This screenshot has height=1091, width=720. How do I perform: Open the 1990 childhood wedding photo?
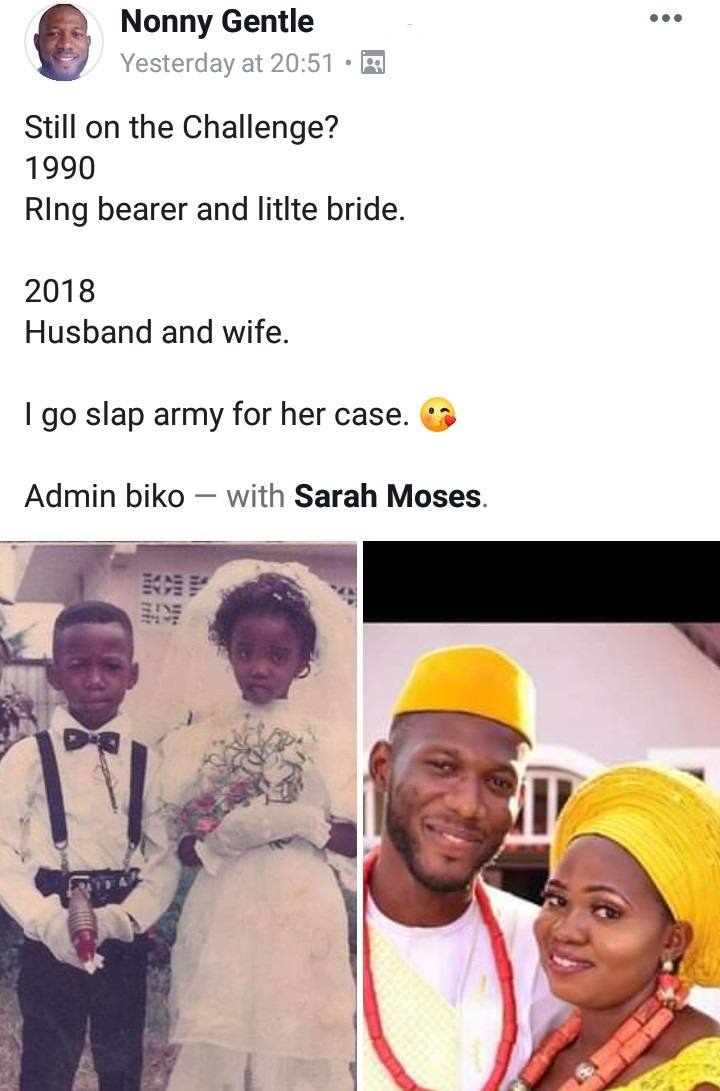point(178,815)
